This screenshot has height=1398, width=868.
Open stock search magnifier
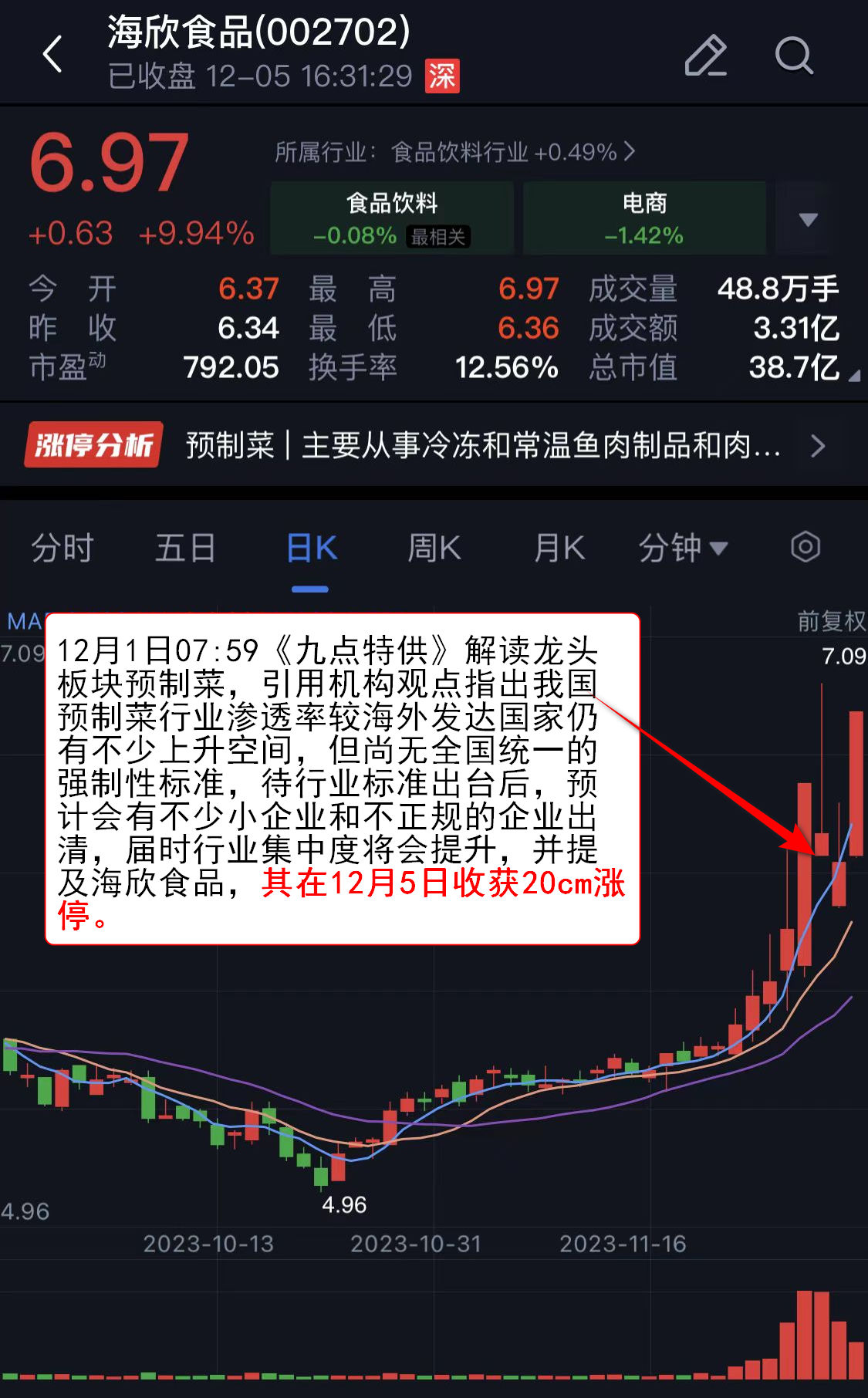[793, 56]
